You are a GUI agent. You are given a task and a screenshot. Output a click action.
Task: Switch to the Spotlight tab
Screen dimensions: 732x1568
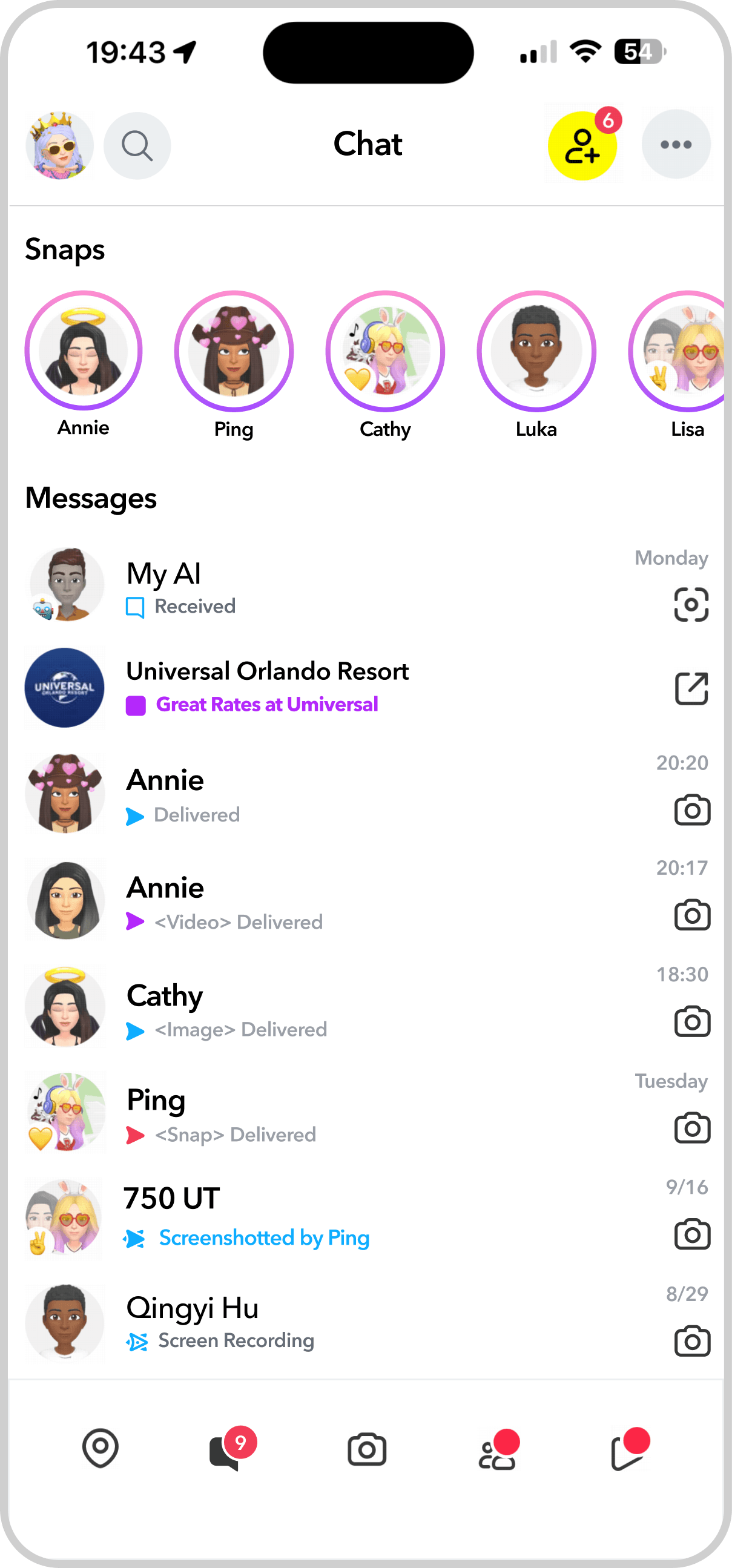pyautogui.click(x=628, y=1451)
